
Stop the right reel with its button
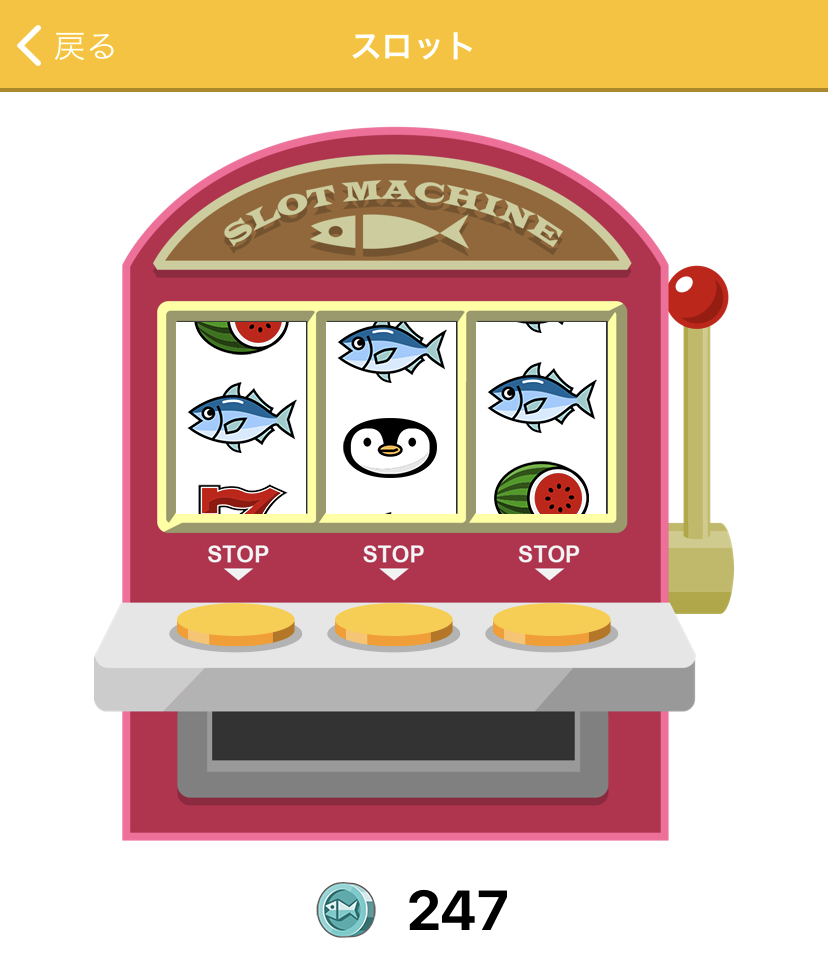tap(551, 623)
